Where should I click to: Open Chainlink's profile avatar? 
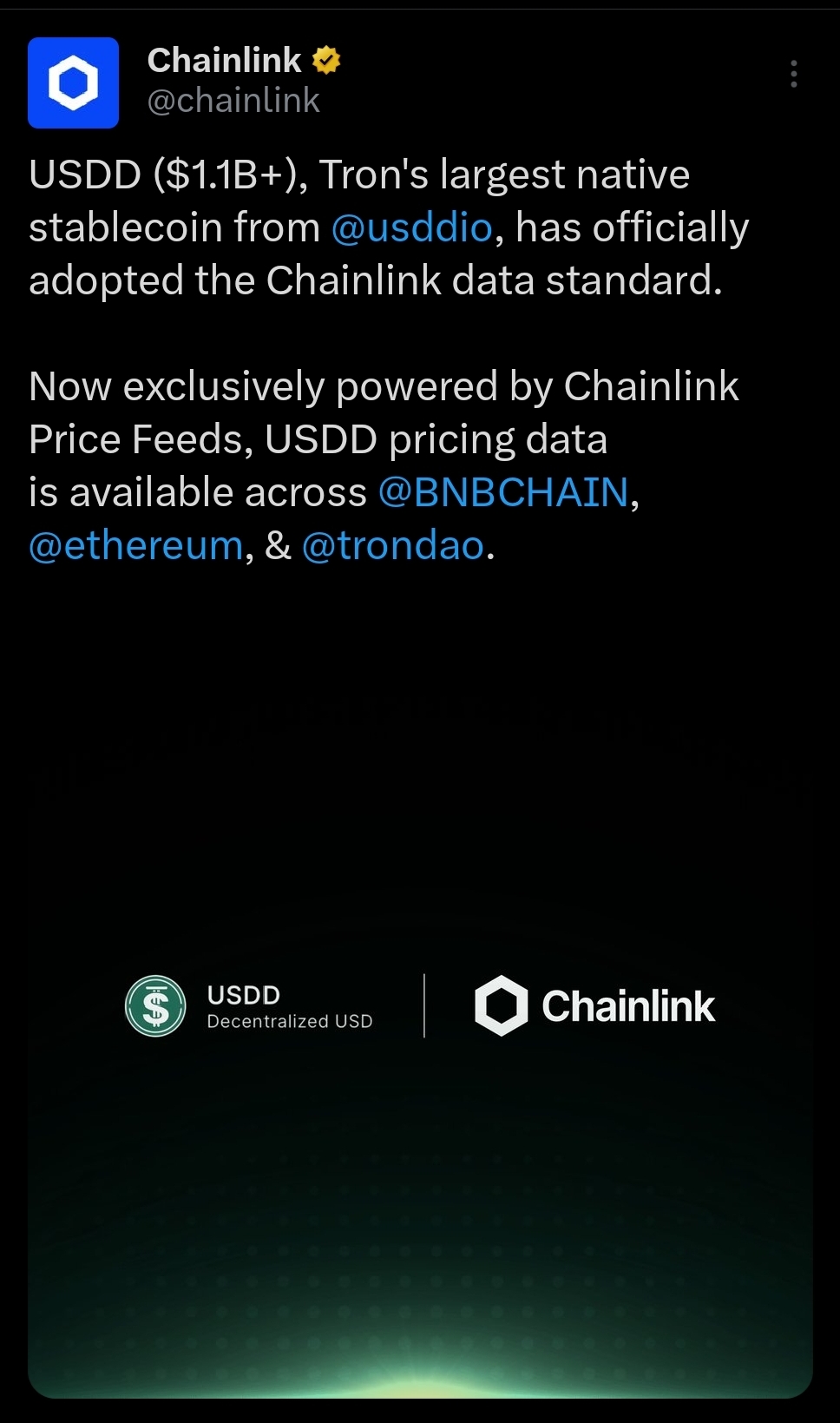pos(74,83)
